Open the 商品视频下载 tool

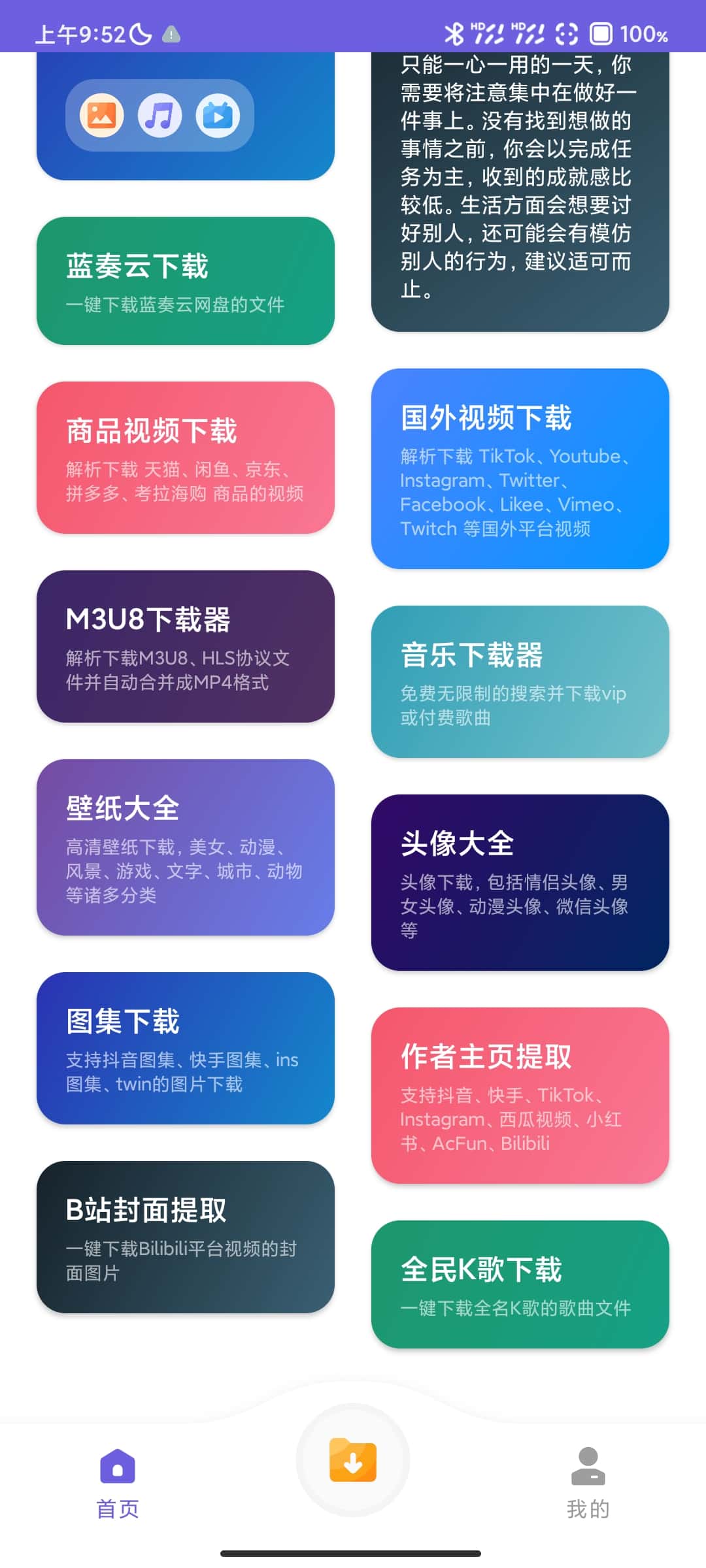(x=185, y=457)
